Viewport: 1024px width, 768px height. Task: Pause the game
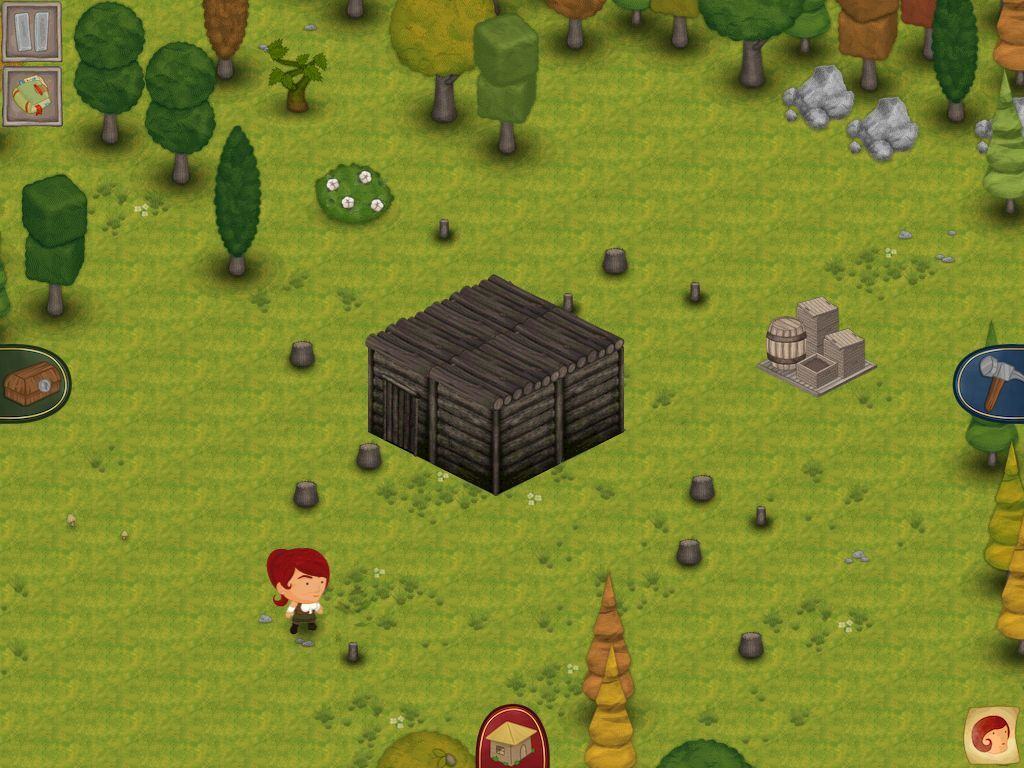[31, 31]
